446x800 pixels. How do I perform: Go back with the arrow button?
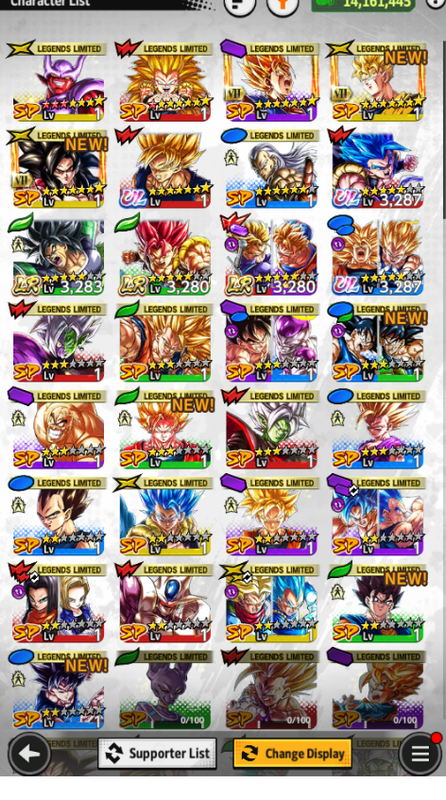(30, 753)
